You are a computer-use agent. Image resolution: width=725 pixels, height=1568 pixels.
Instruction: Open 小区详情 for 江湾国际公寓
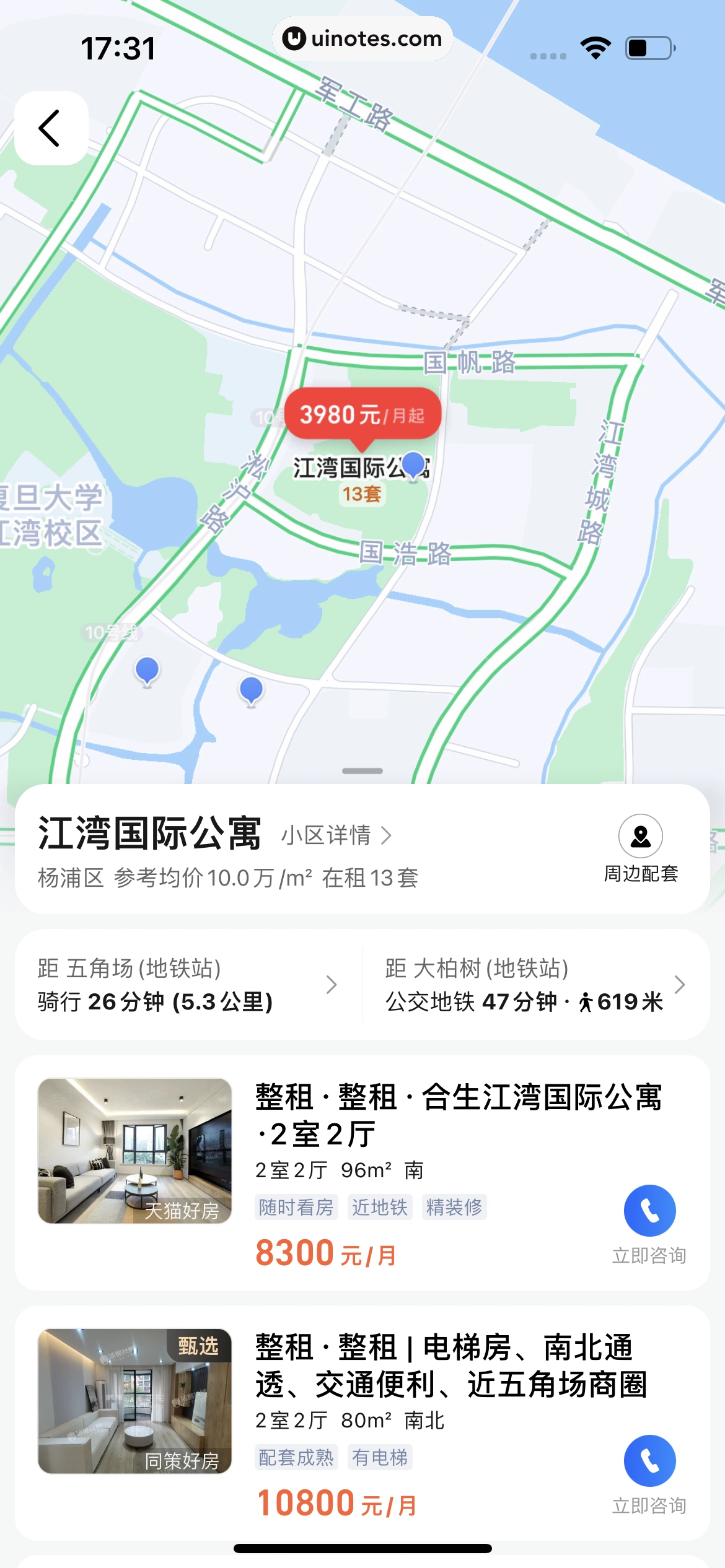point(336,835)
